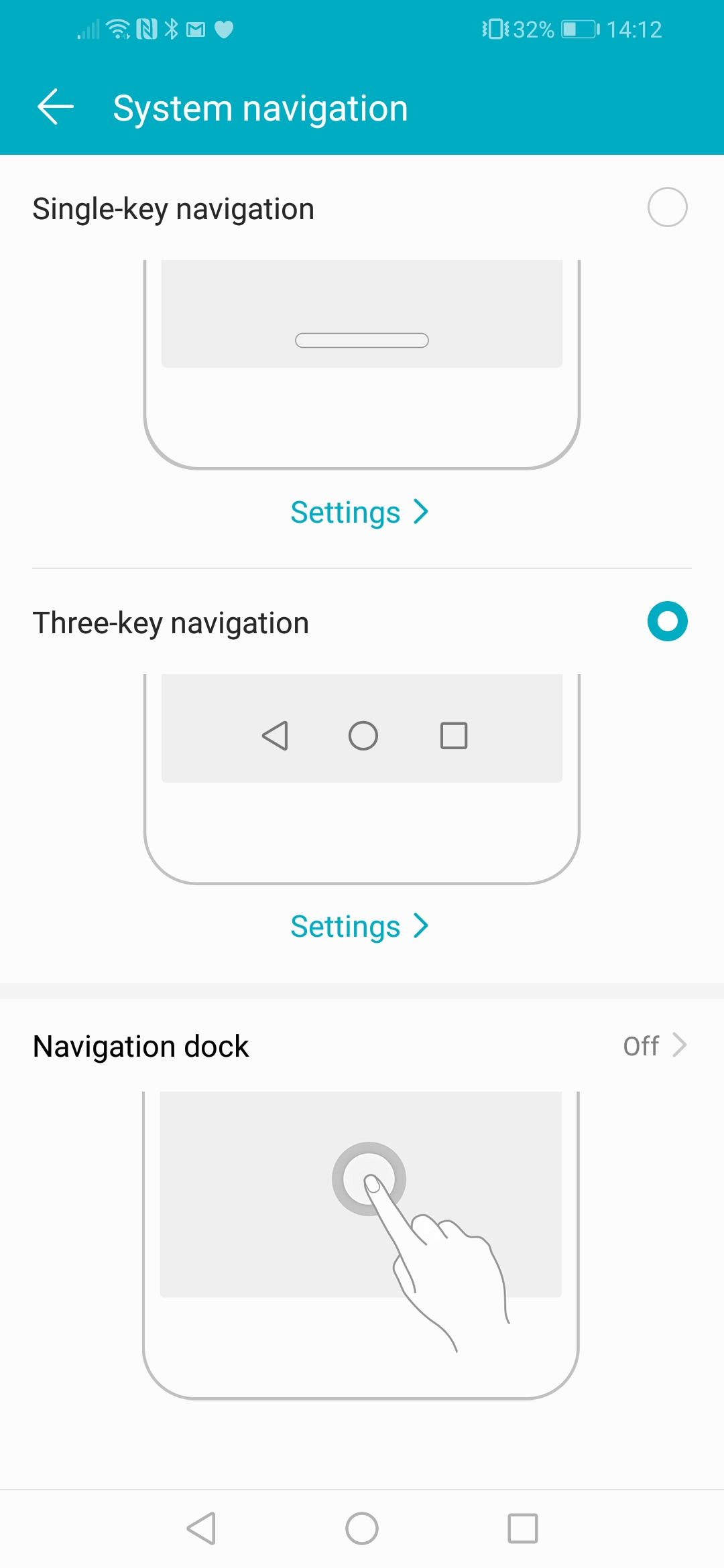Open Navigation dock options
Screen dimensions: 724x1568
362,1046
